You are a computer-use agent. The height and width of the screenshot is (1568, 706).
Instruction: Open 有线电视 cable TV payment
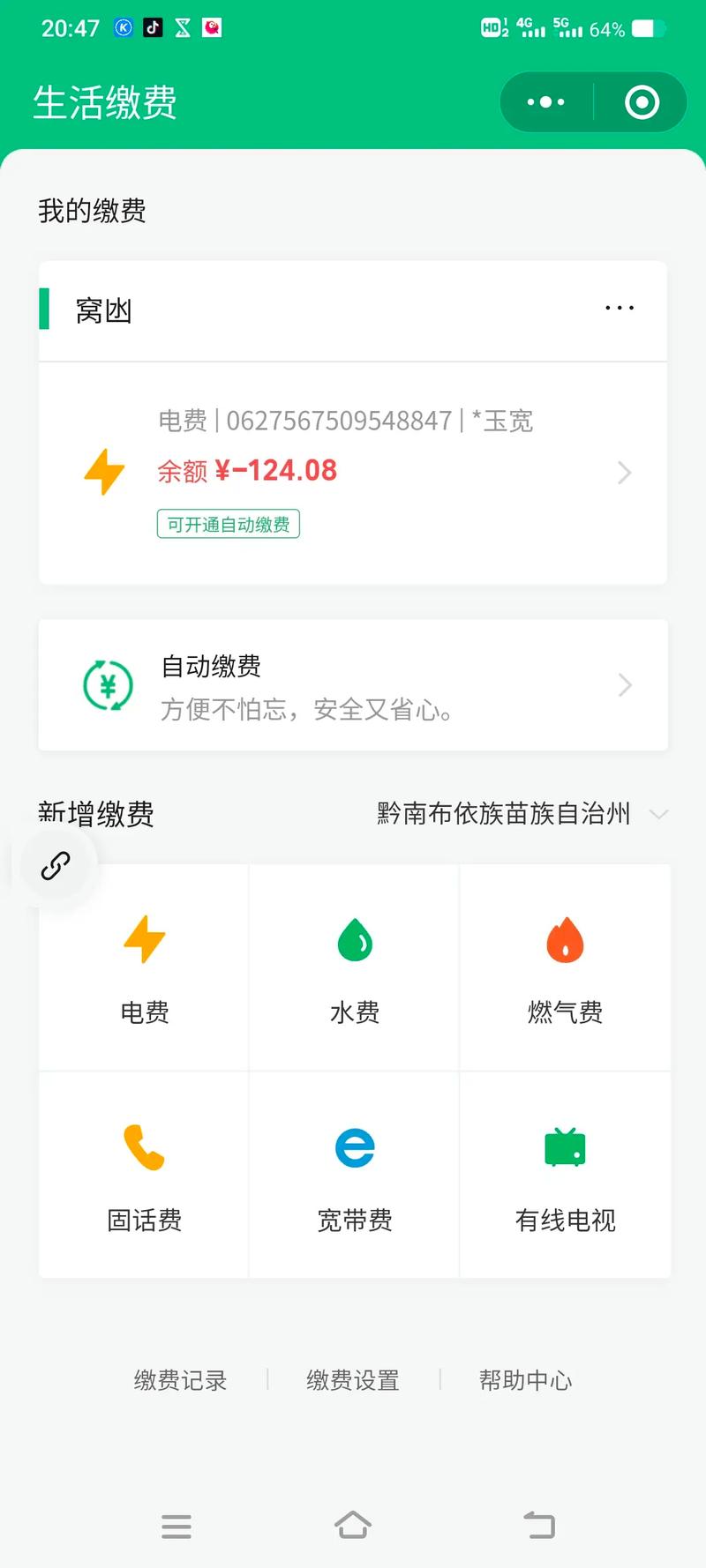565,1175
